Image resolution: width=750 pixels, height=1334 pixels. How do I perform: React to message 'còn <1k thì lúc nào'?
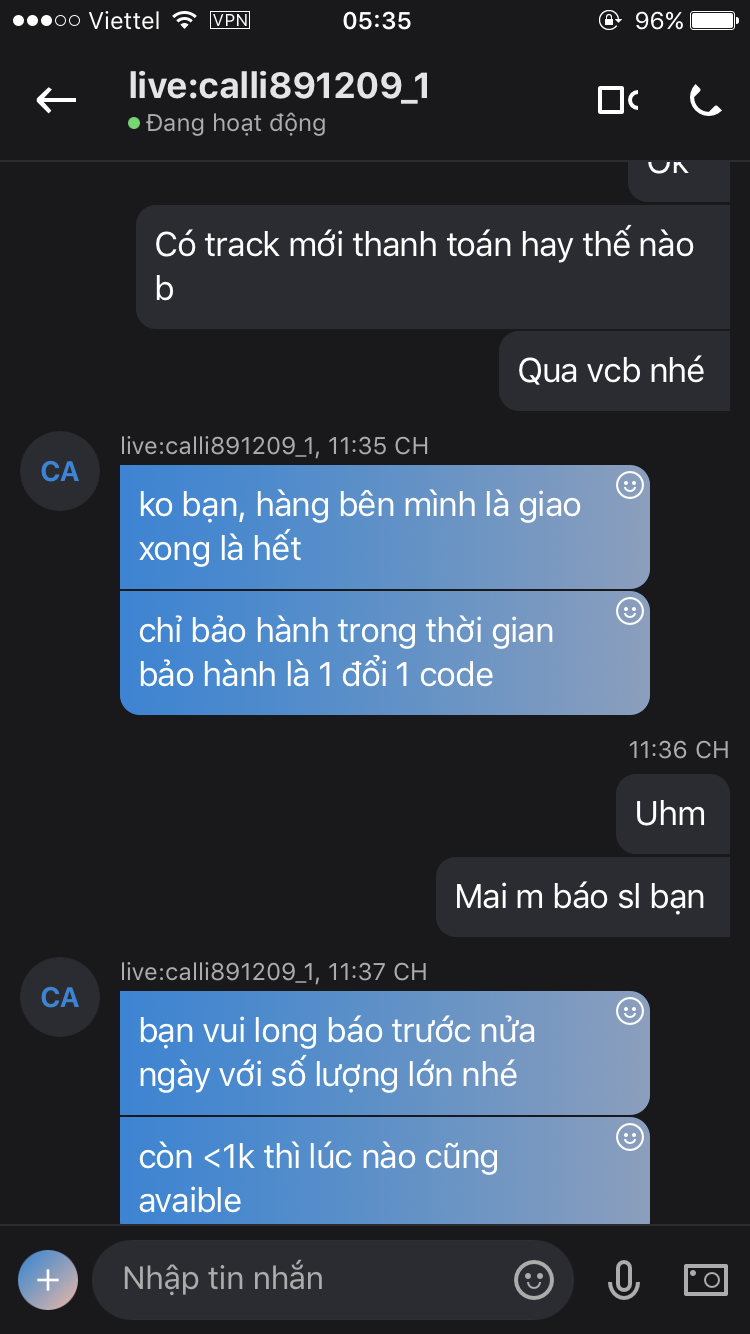[x=629, y=1137]
